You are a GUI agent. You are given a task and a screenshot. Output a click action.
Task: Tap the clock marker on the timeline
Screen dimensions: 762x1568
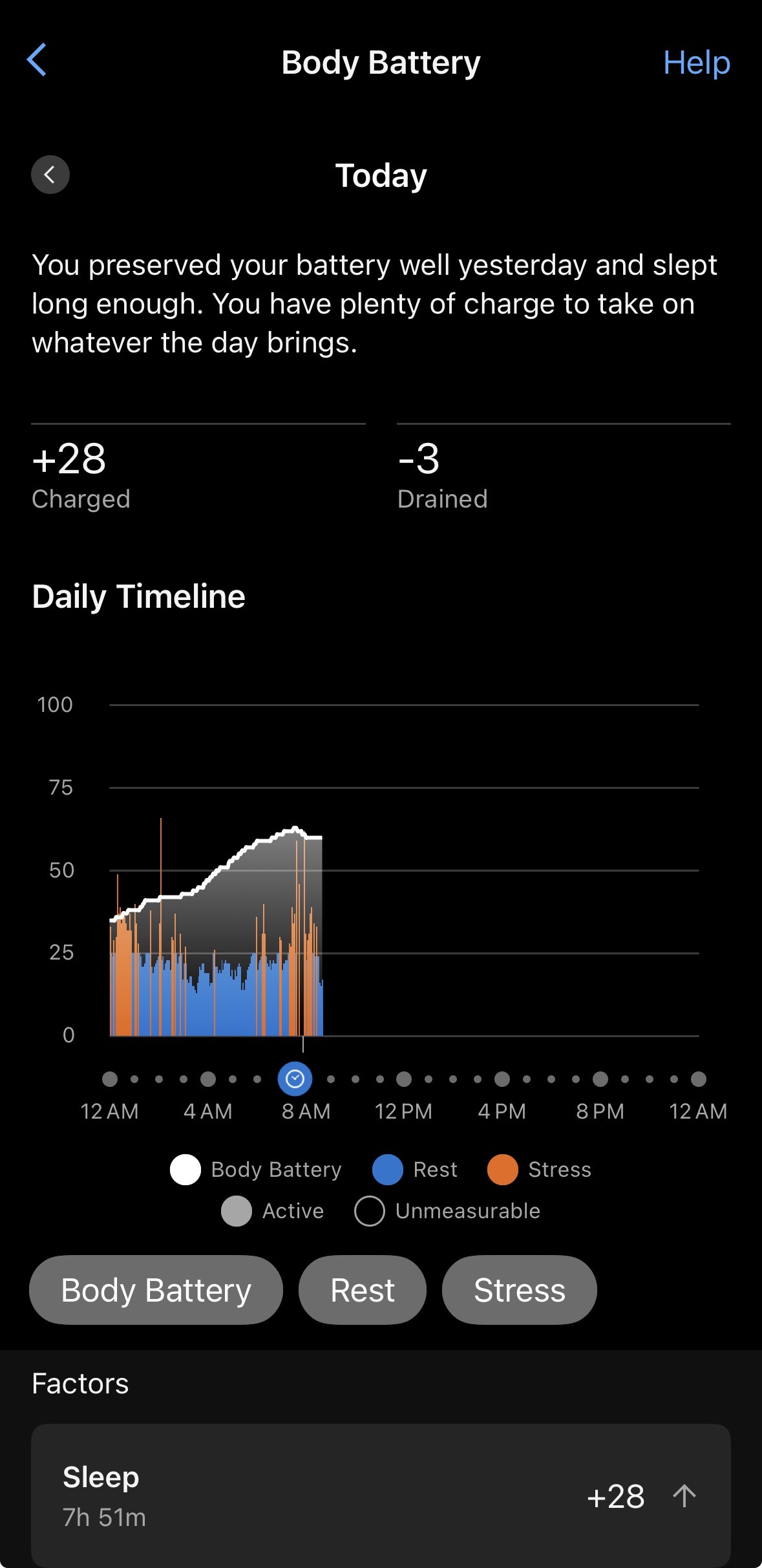(295, 1079)
